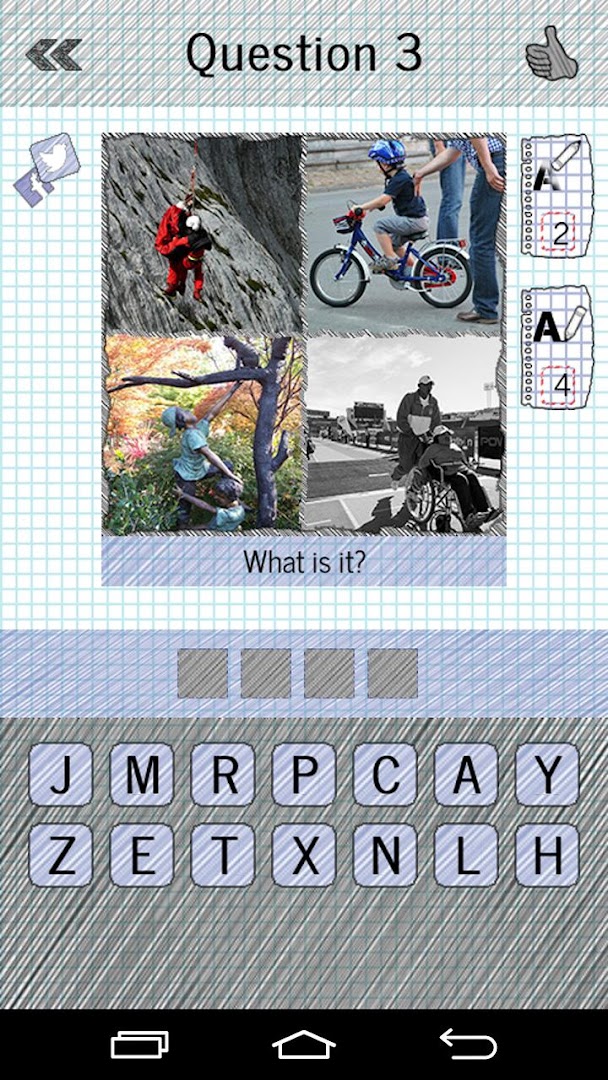Select letter M tile
This screenshot has height=1080, width=608.
[x=142, y=775]
